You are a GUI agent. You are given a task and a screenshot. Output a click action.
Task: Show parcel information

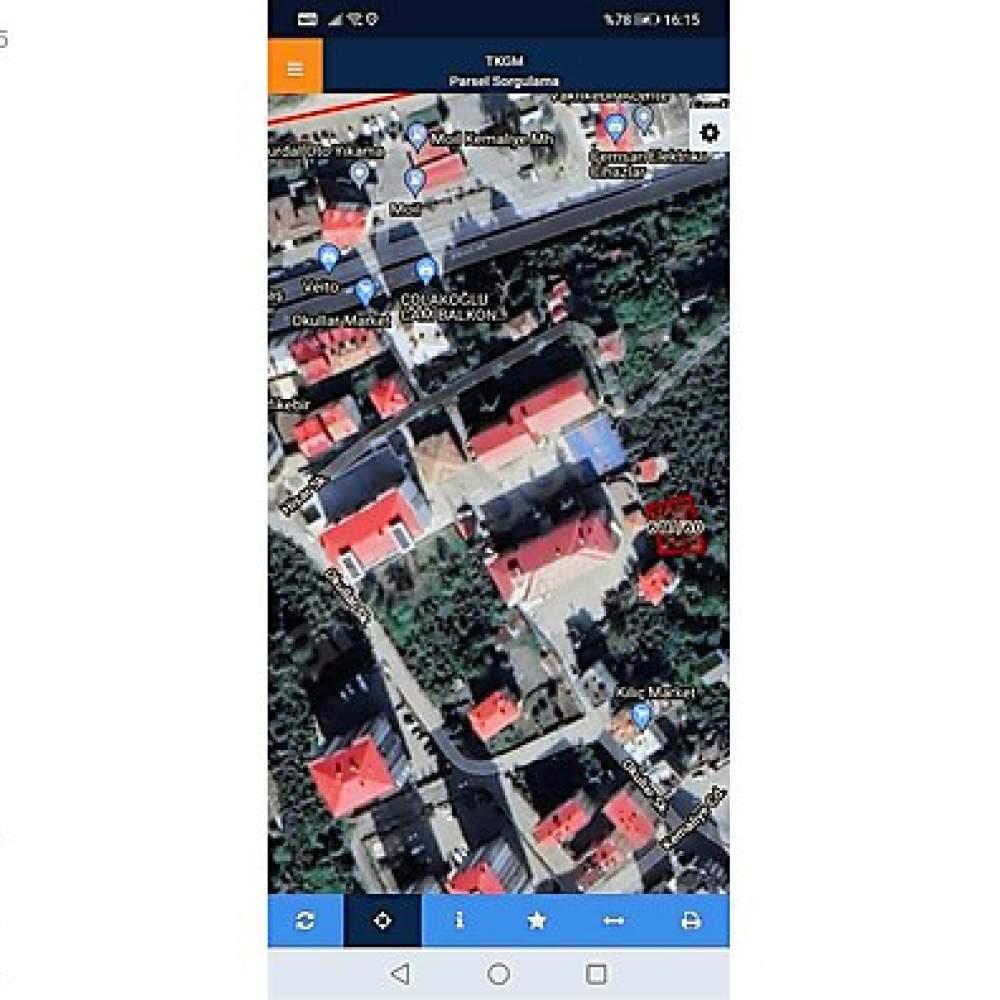pos(459,921)
